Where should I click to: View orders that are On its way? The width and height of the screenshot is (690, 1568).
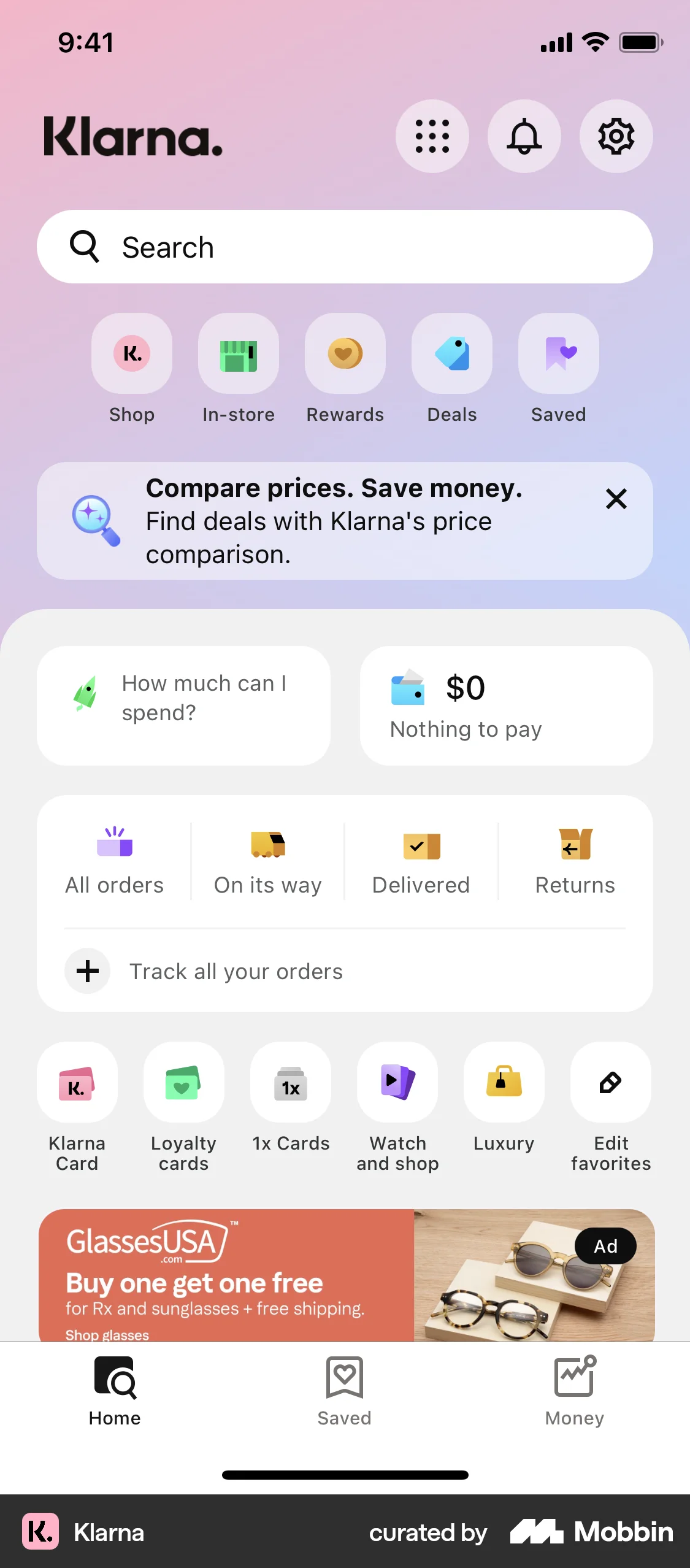267,859
